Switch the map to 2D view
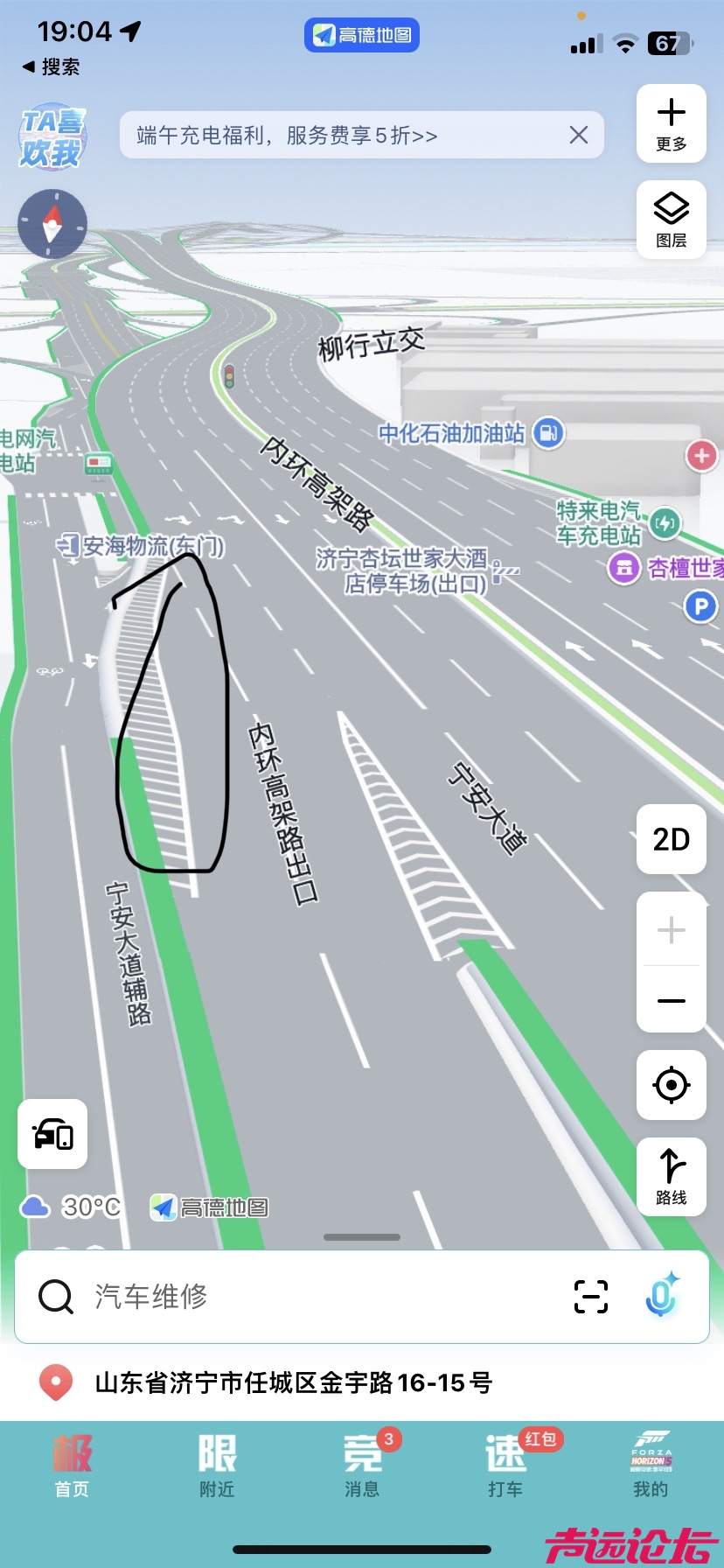724x1568 pixels. 671,839
